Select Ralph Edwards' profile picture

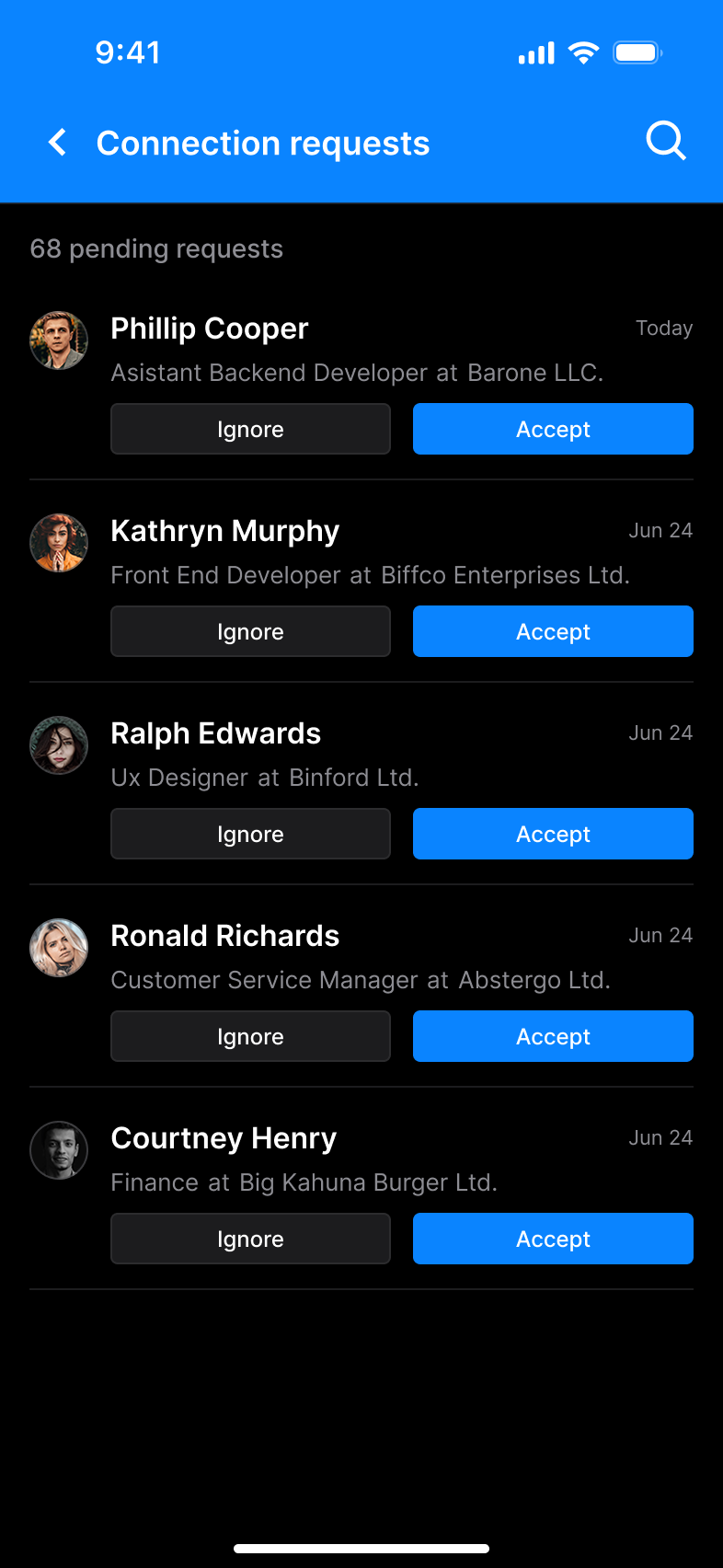59,745
